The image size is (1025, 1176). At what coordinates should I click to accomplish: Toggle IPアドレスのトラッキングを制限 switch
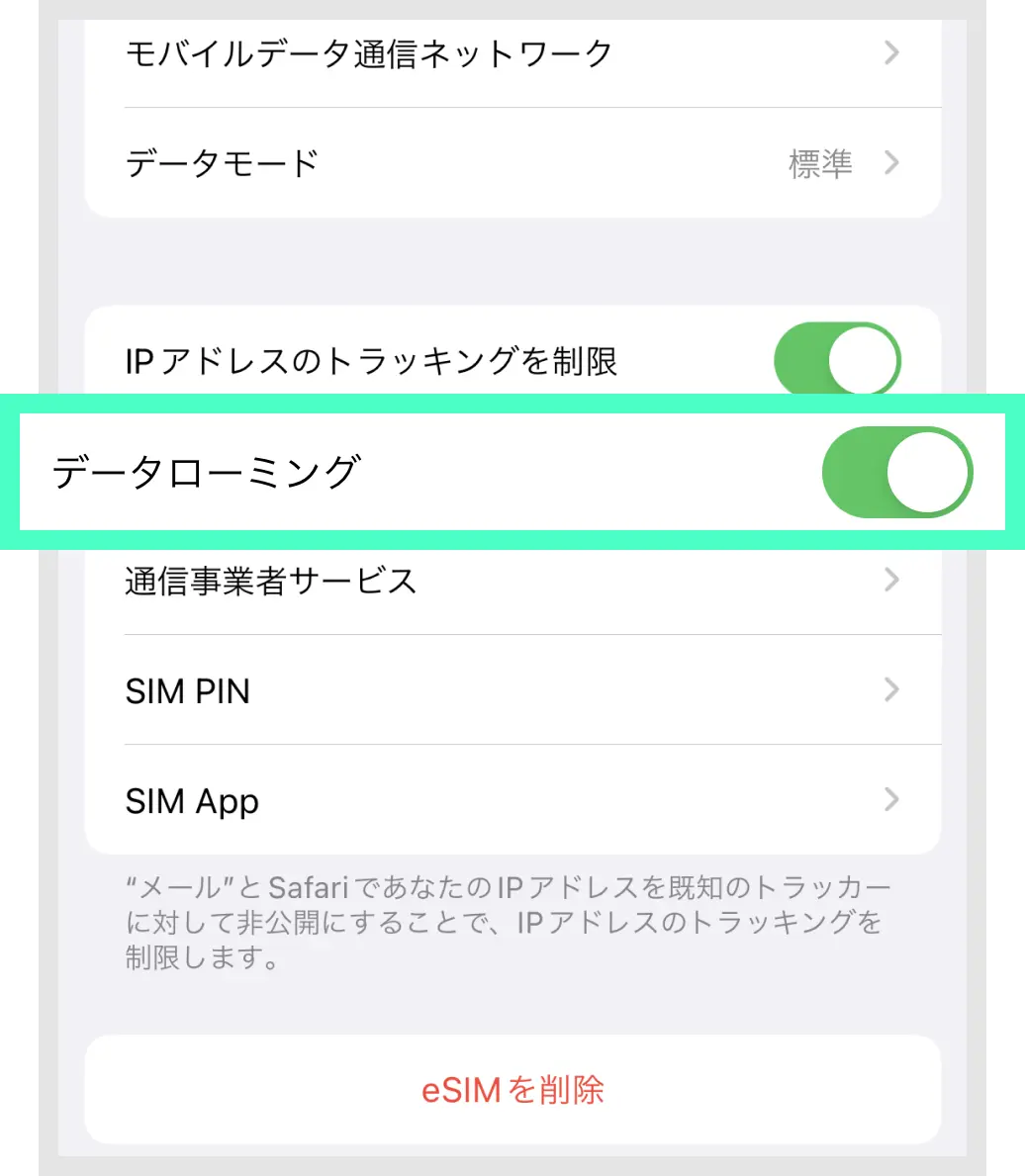(836, 361)
